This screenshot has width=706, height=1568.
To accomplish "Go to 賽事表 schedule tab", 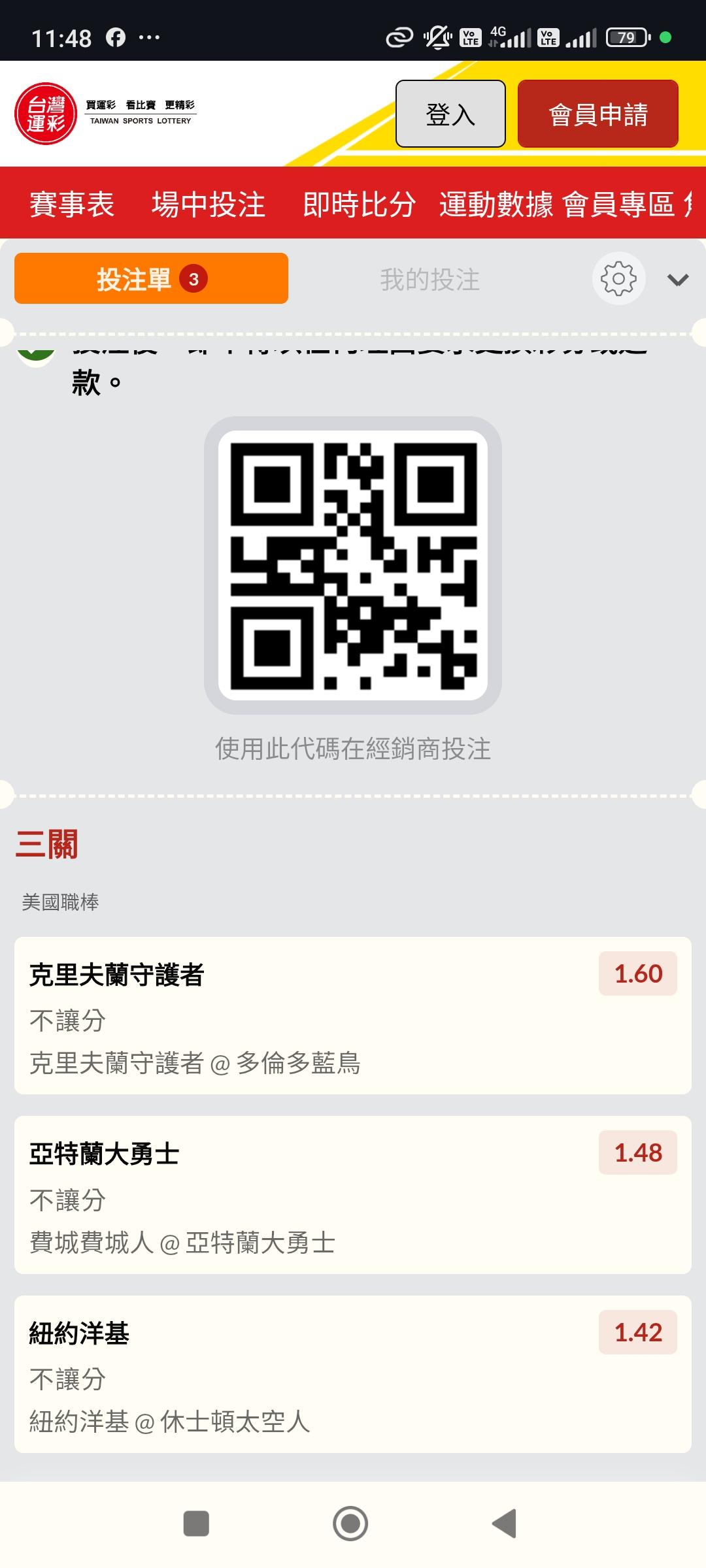I will (x=72, y=204).
